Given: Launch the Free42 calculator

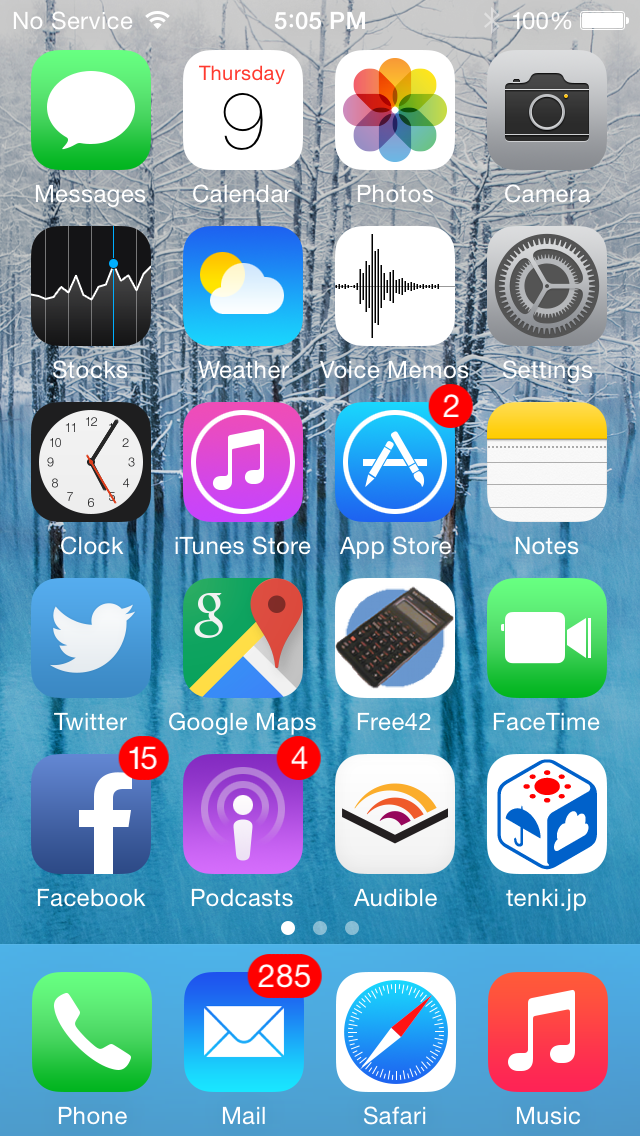Looking at the screenshot, I should 395,638.
